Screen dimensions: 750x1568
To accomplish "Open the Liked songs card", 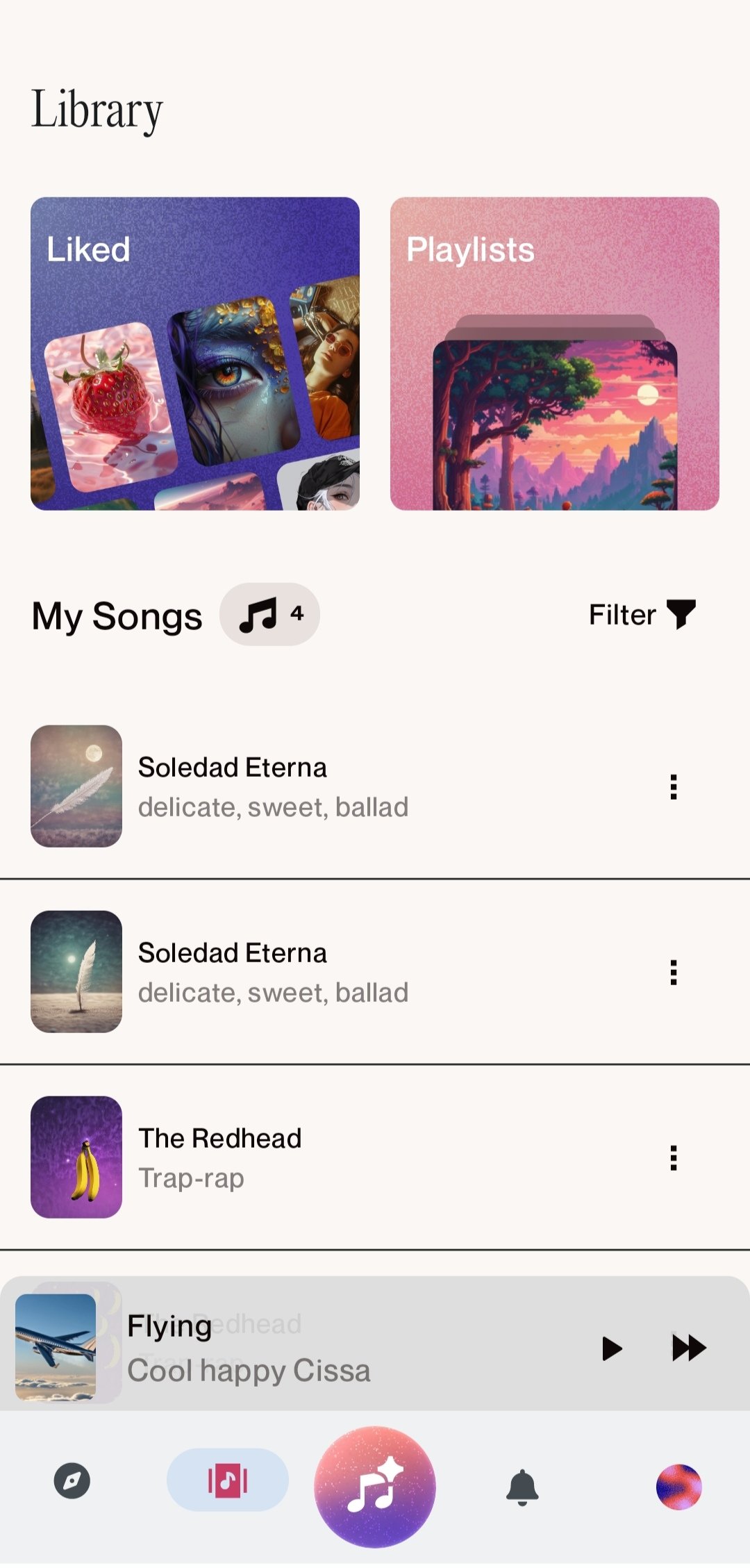I will click(x=195, y=354).
